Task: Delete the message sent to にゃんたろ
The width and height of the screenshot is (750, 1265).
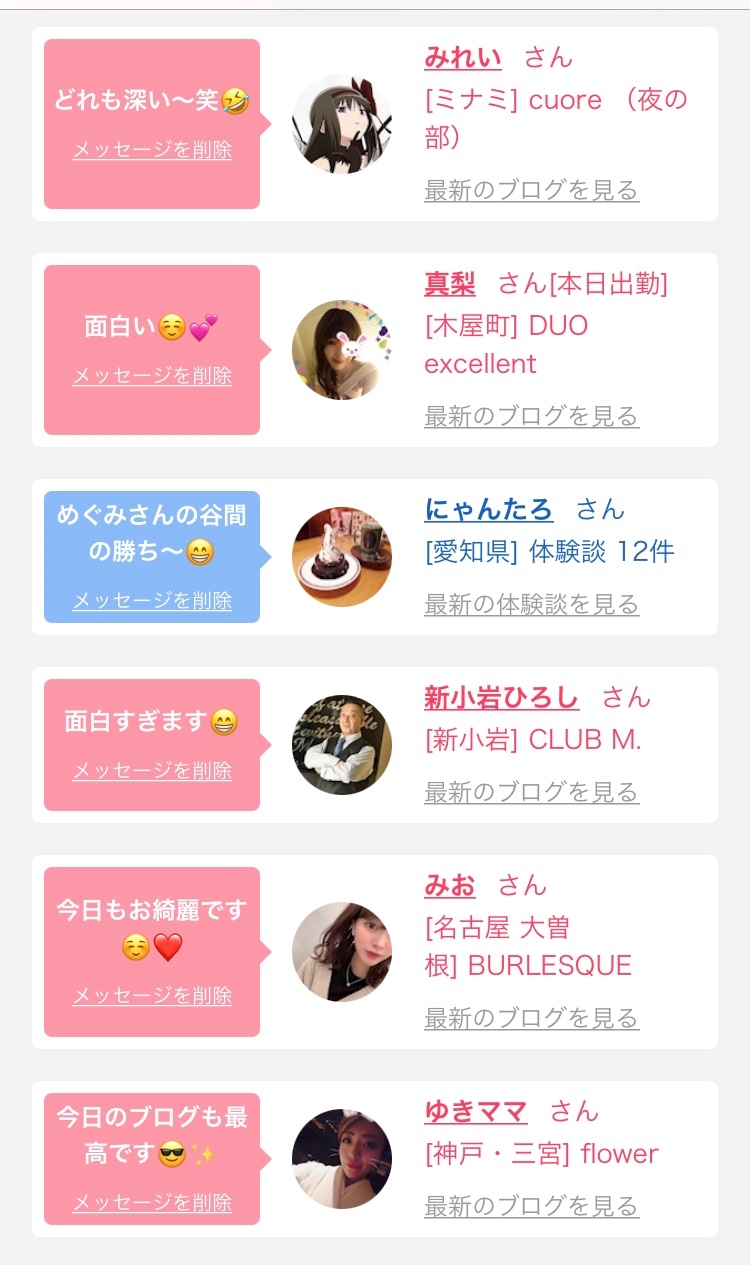Action: pos(152,601)
